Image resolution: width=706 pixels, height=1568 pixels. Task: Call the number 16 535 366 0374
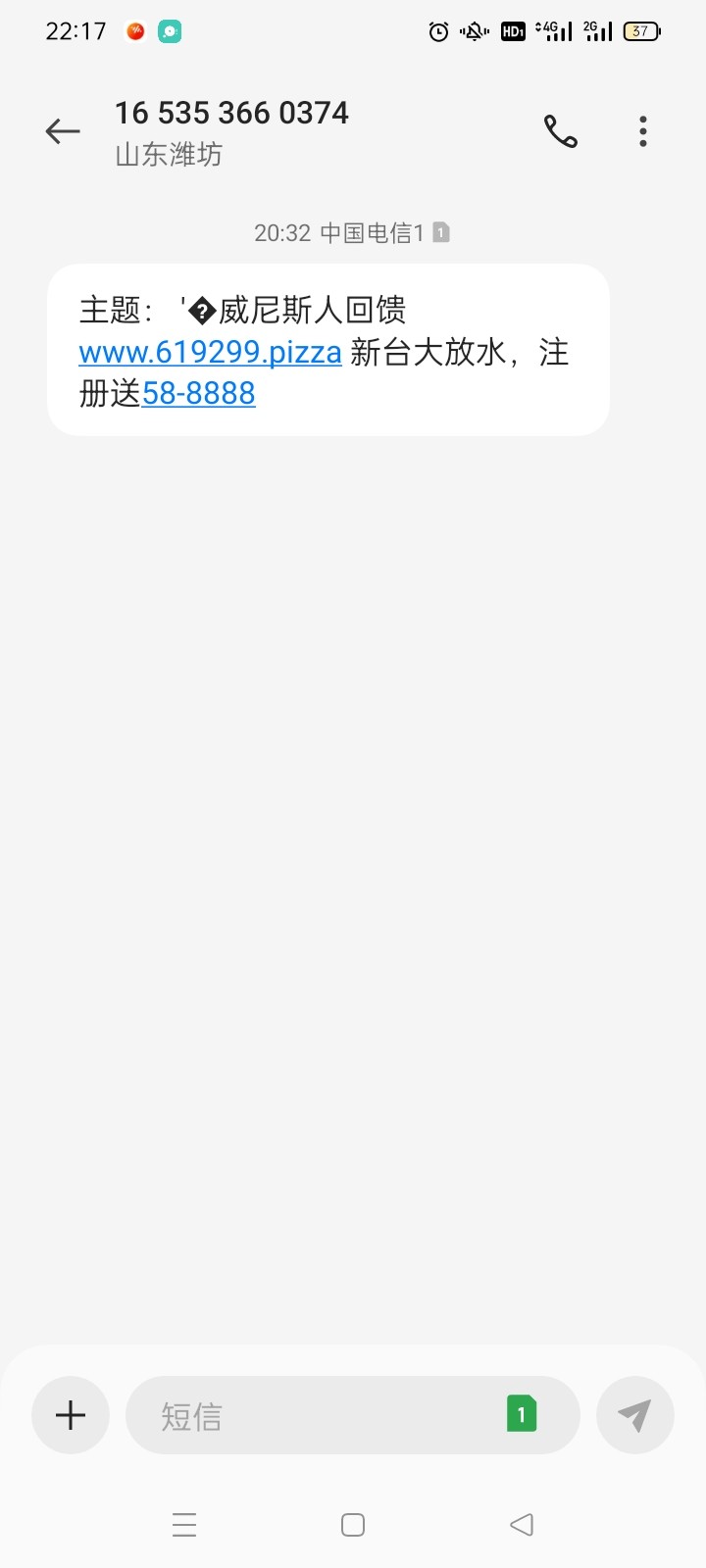[x=561, y=131]
